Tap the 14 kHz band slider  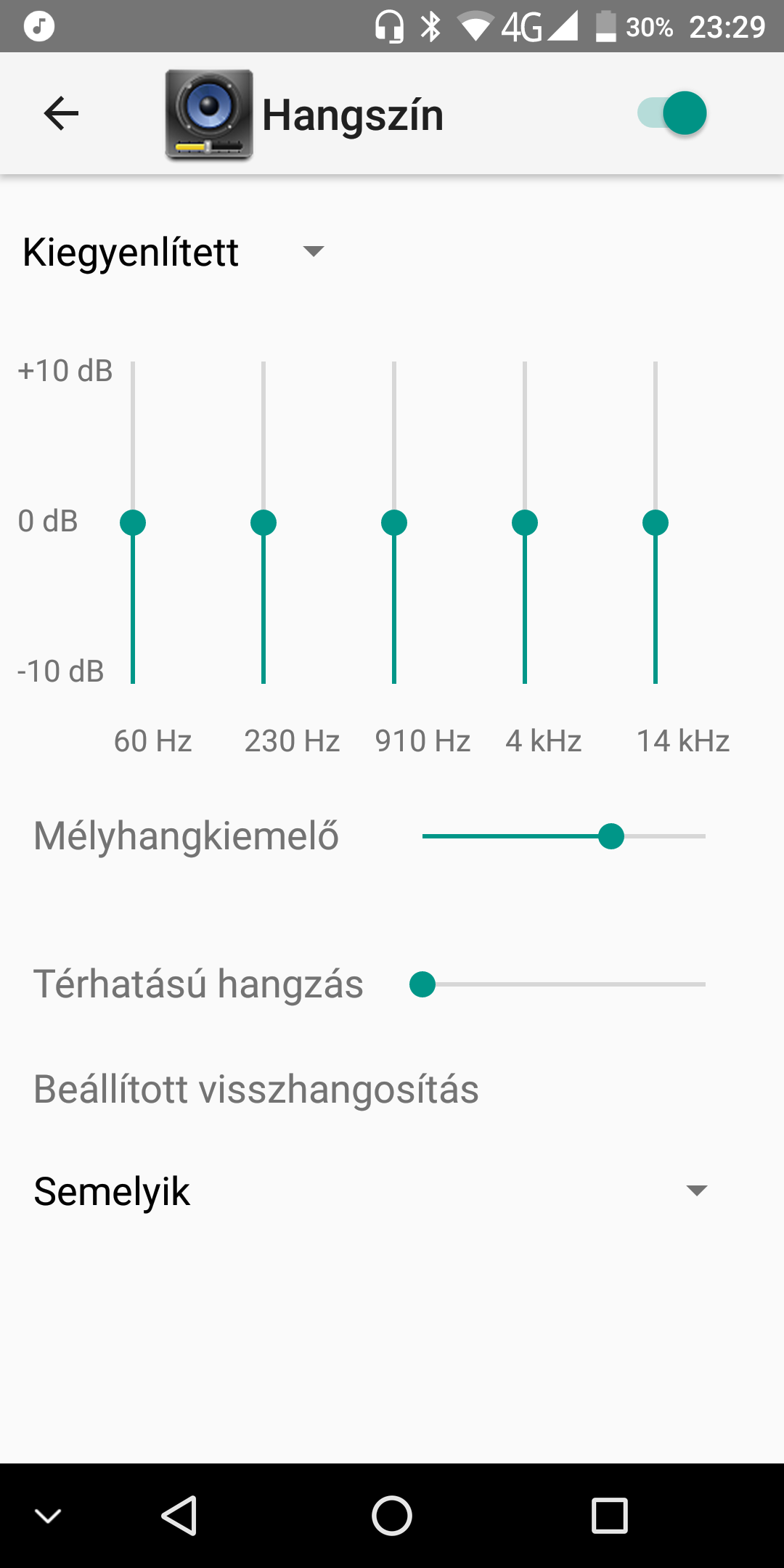coord(656,523)
